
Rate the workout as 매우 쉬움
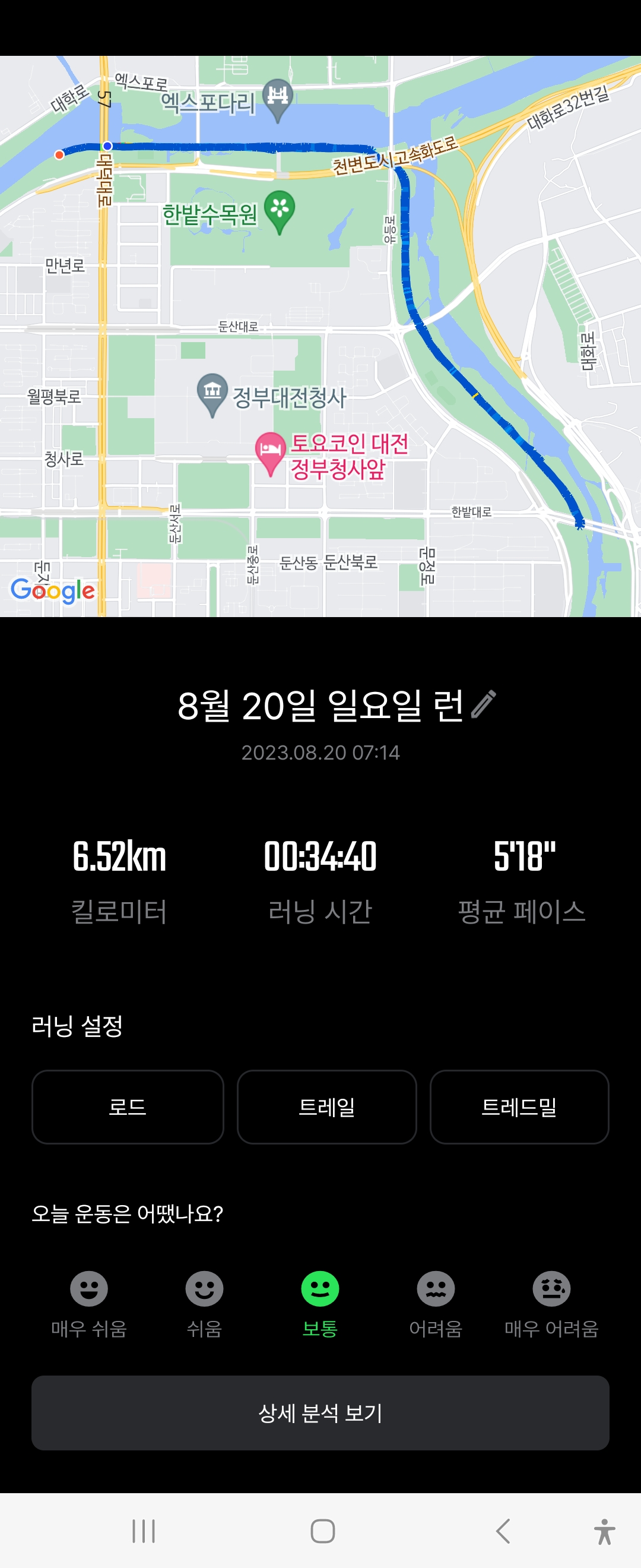[x=89, y=1289]
